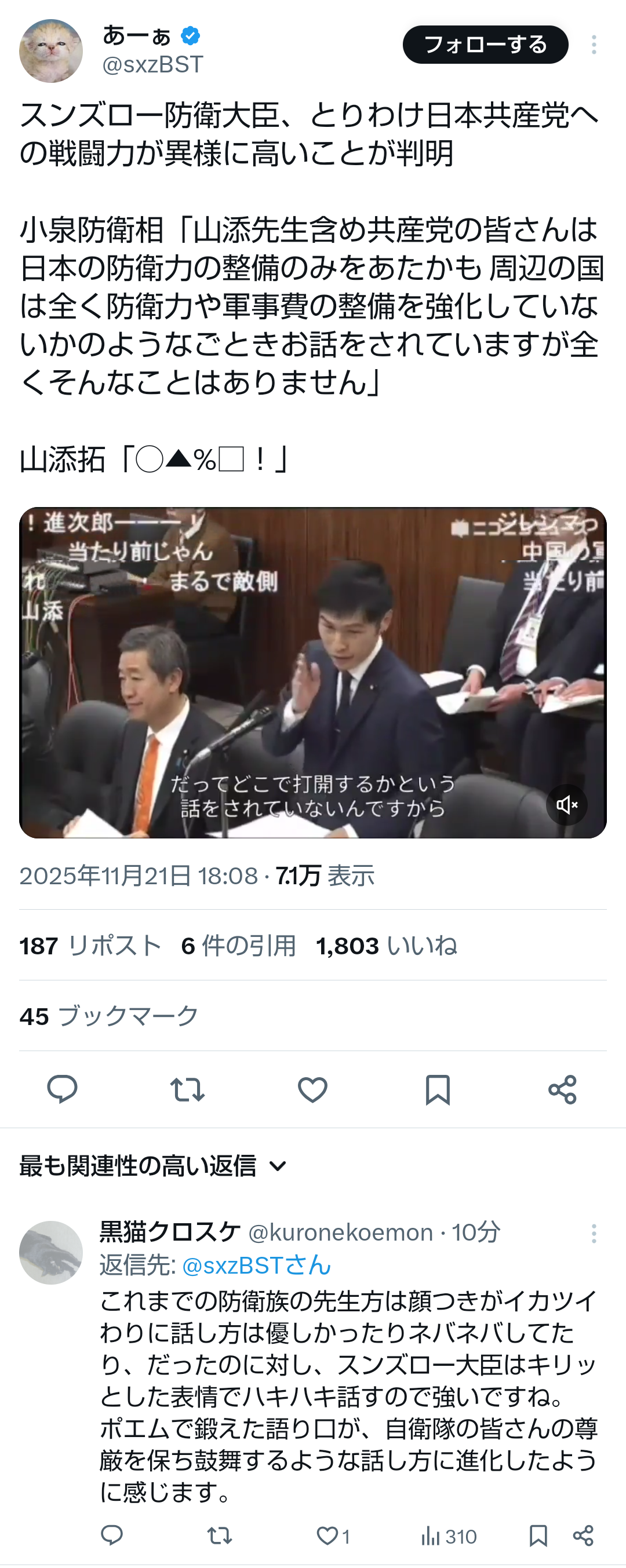Bookmark the main post
Viewport: 626px width, 1568px height.
437,1089
